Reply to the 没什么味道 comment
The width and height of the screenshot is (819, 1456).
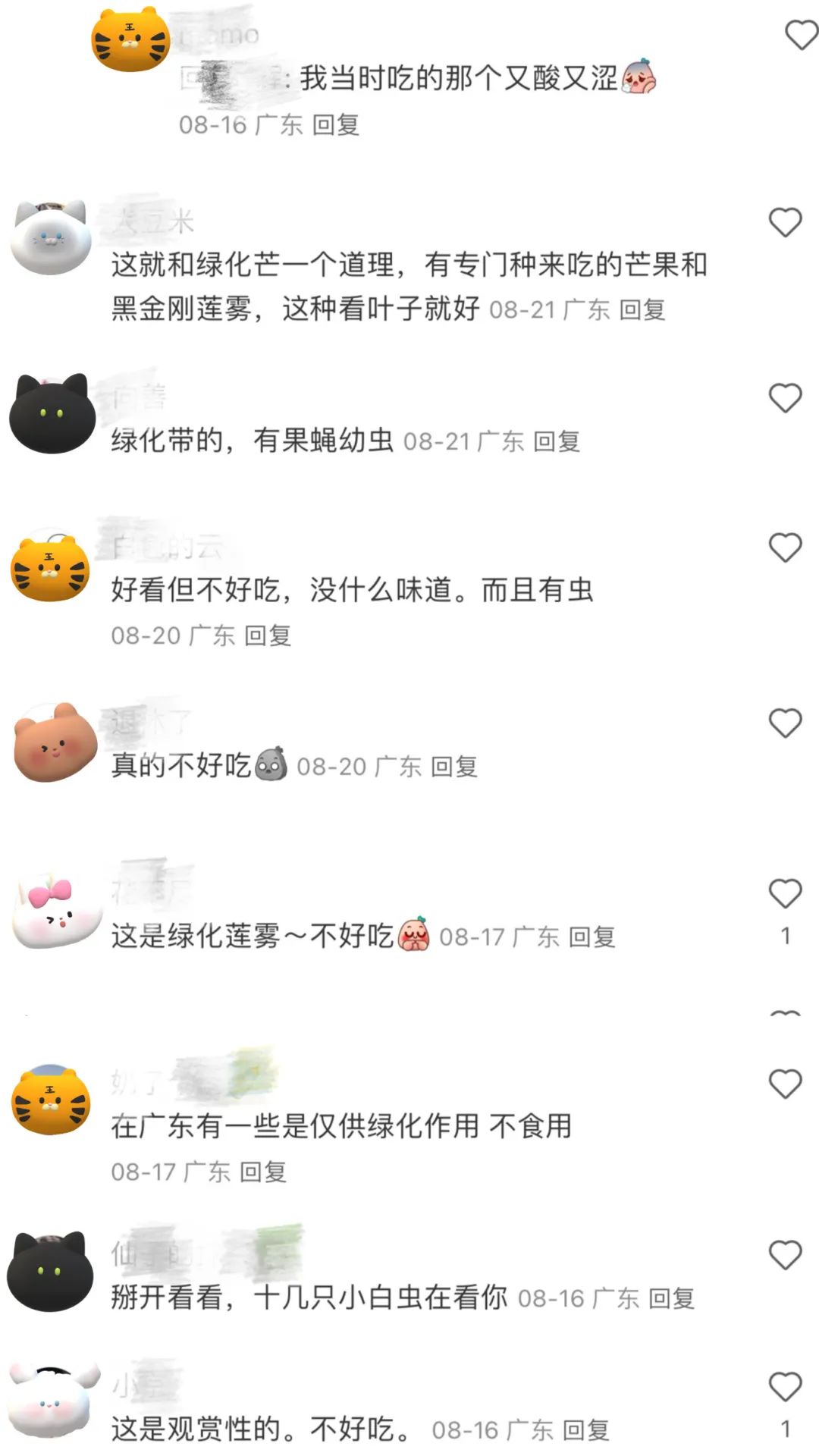(268, 635)
